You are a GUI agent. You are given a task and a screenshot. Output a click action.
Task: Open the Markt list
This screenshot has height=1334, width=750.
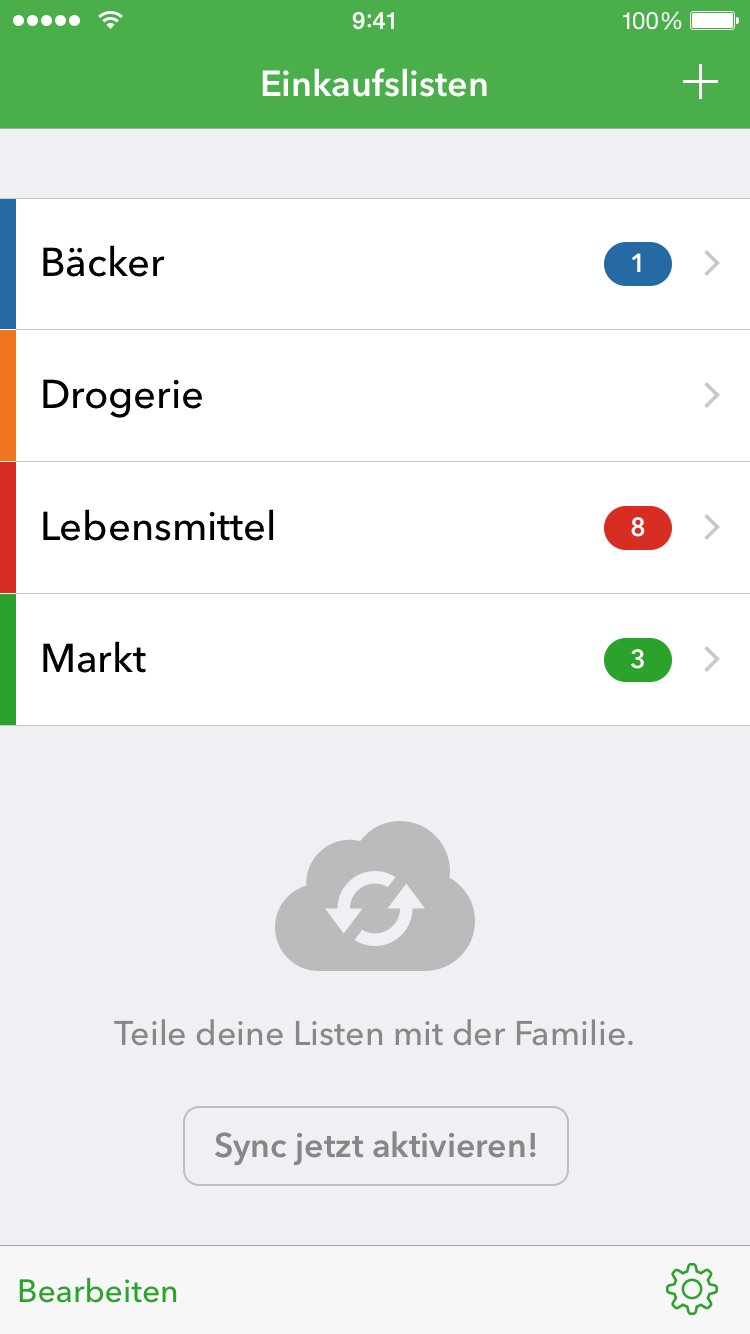point(375,659)
